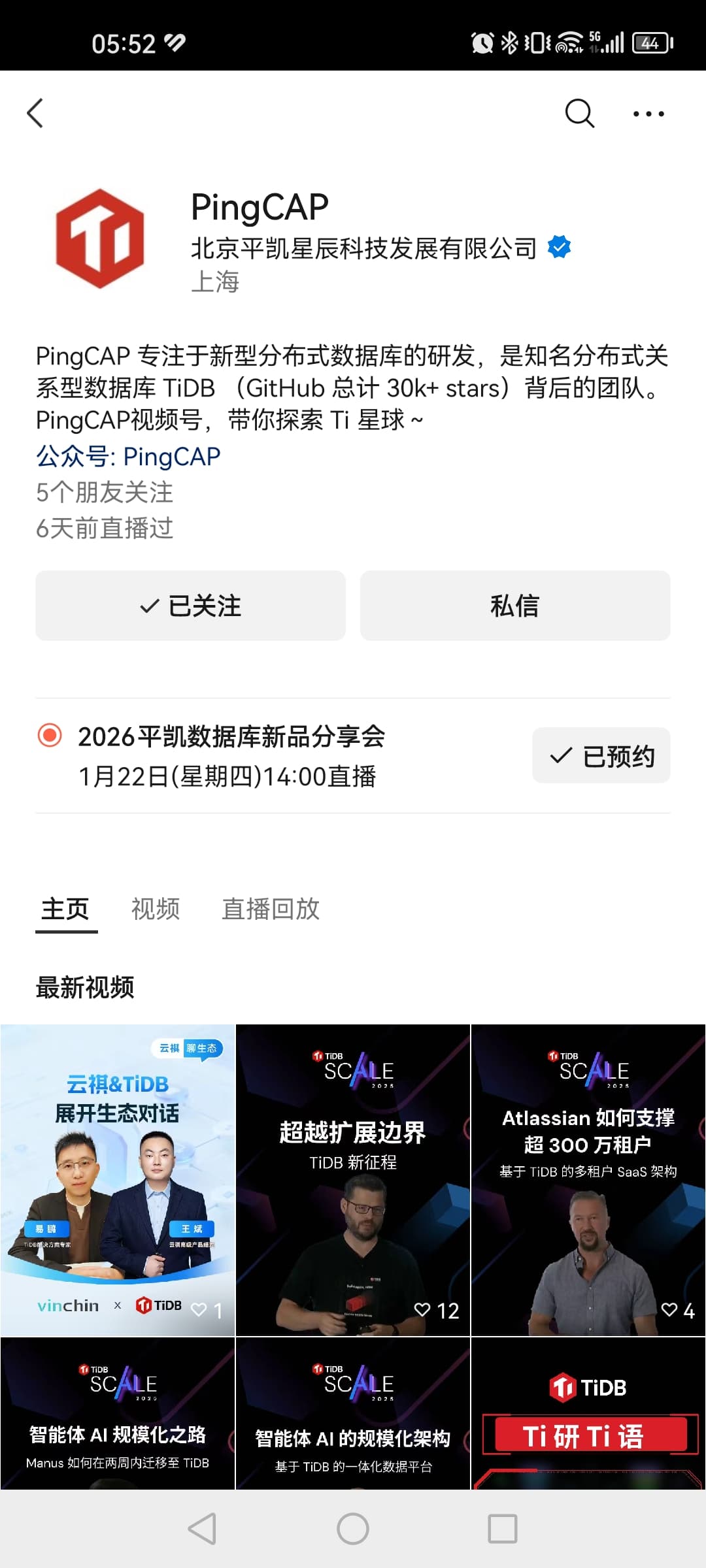Send a private message via 私信
Screen dimensions: 706x1568
pyautogui.click(x=514, y=606)
